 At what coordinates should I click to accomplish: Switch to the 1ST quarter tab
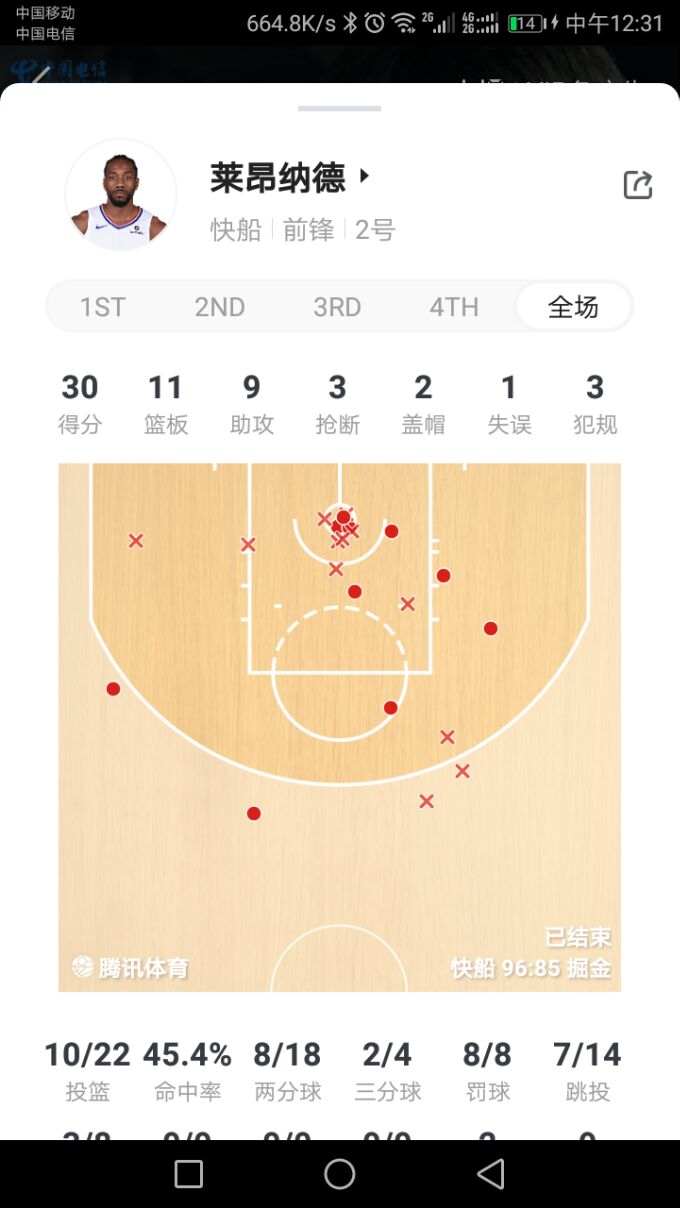(x=102, y=307)
